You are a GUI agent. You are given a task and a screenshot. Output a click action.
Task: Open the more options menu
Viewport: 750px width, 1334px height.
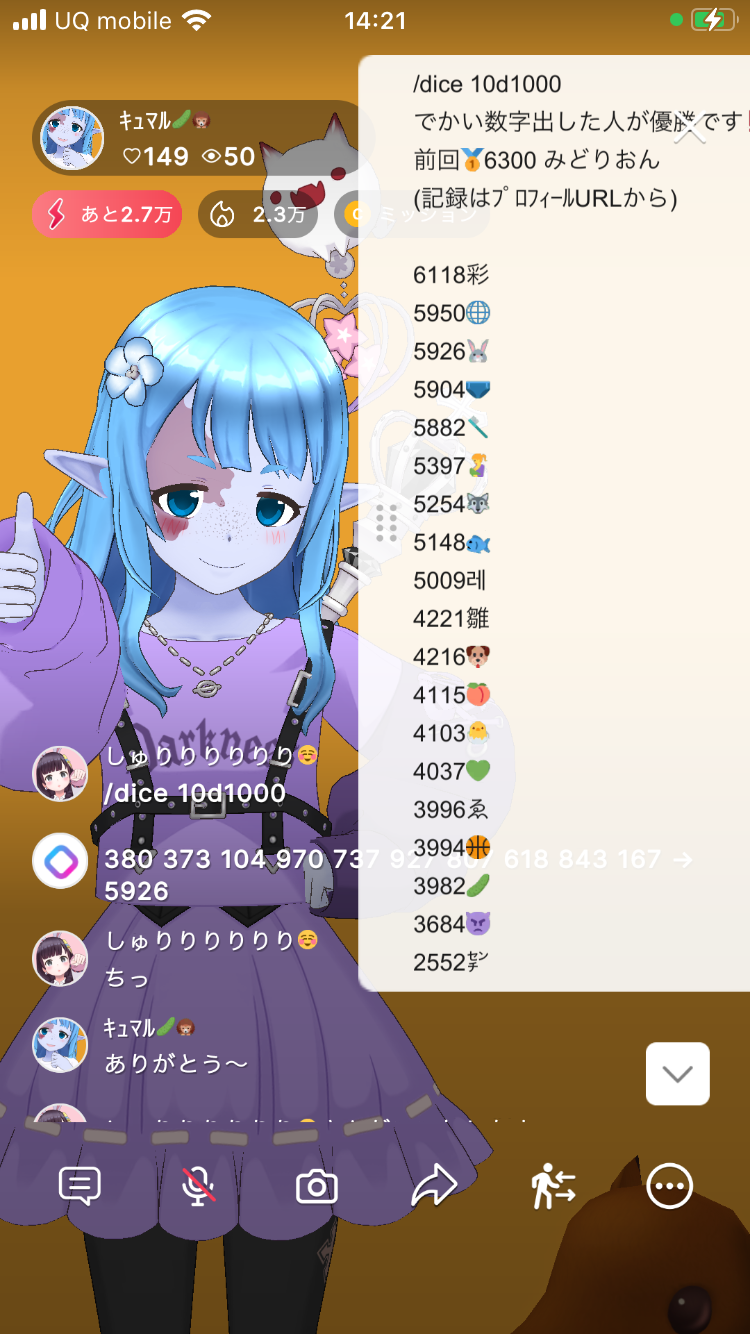[669, 1186]
